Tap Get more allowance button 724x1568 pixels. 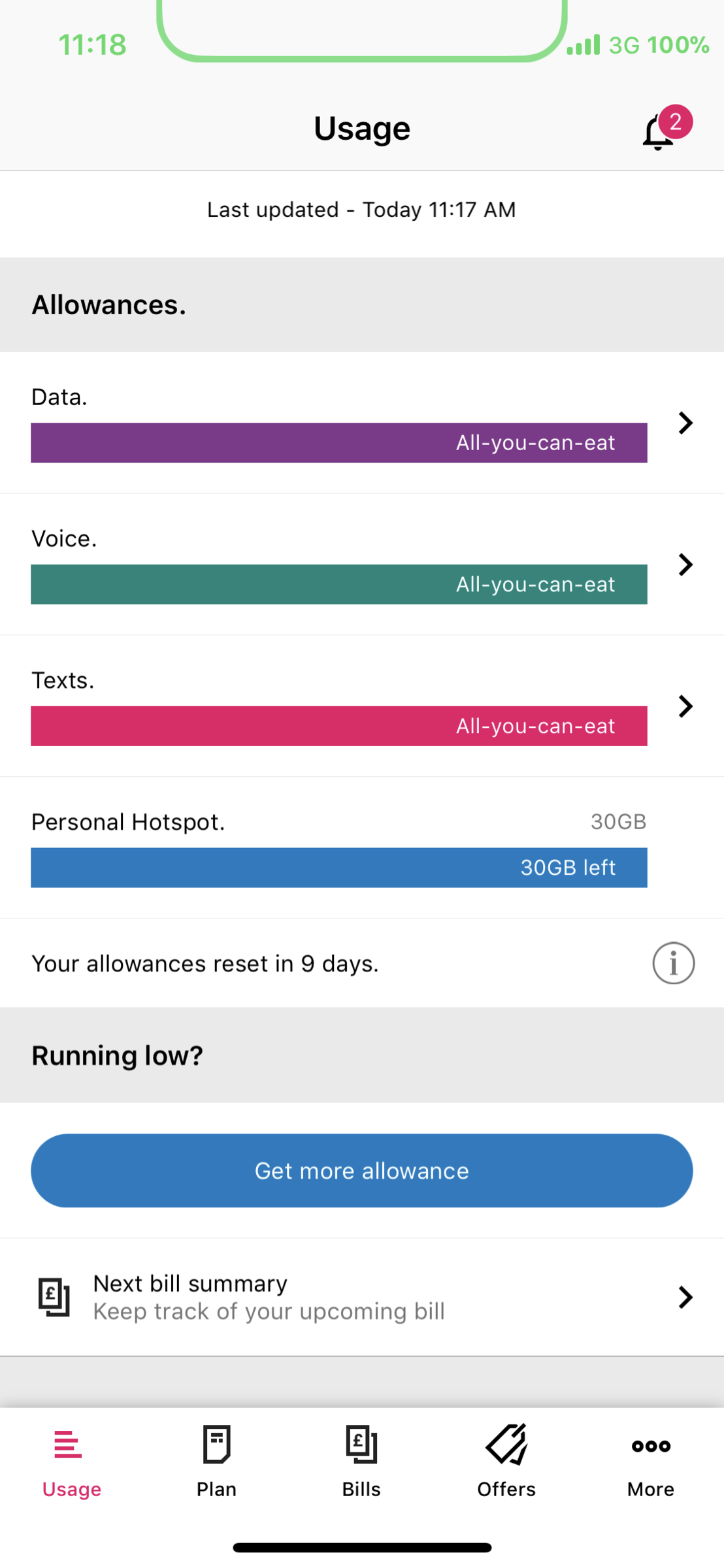(362, 1171)
